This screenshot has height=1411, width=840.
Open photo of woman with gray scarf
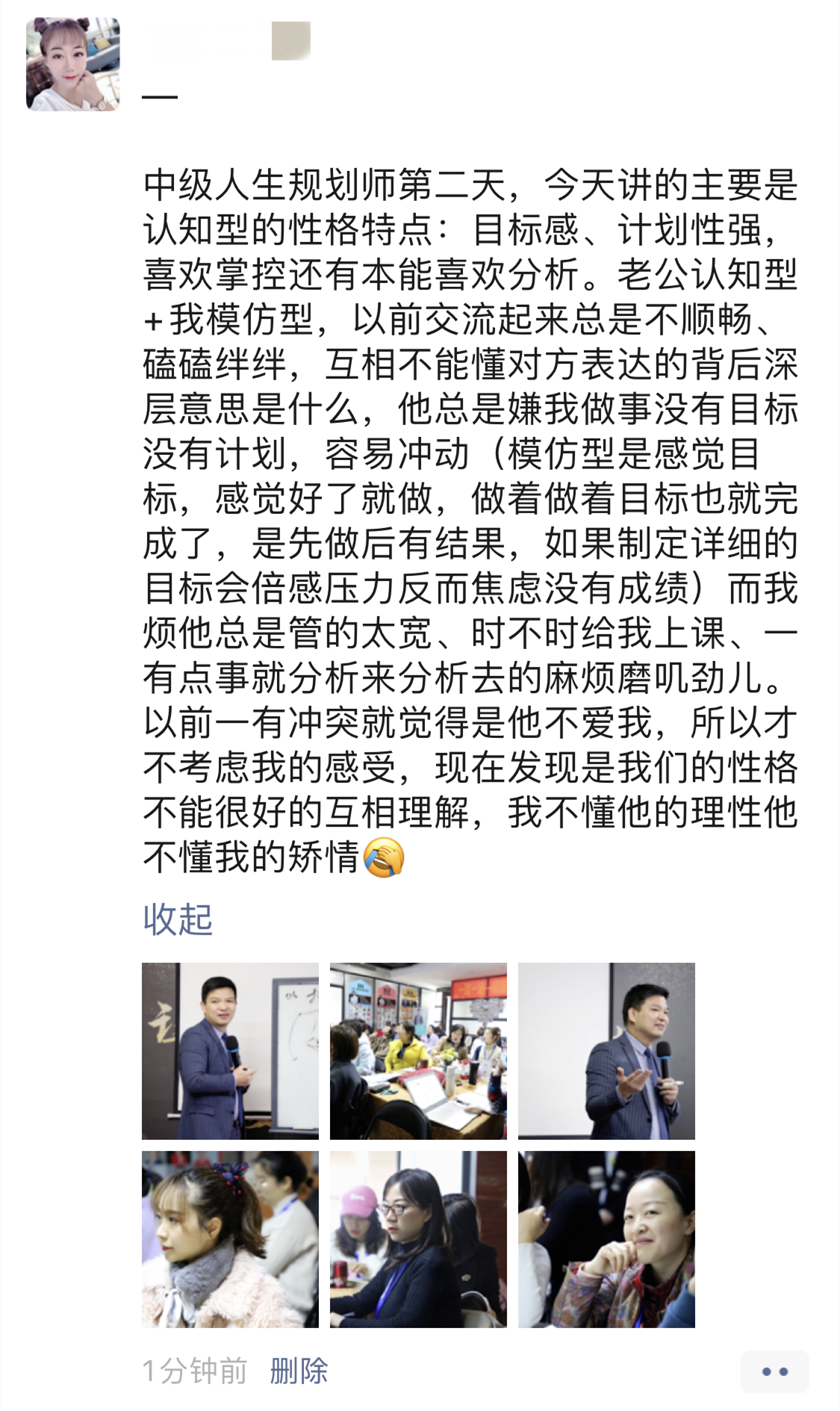(230, 1239)
